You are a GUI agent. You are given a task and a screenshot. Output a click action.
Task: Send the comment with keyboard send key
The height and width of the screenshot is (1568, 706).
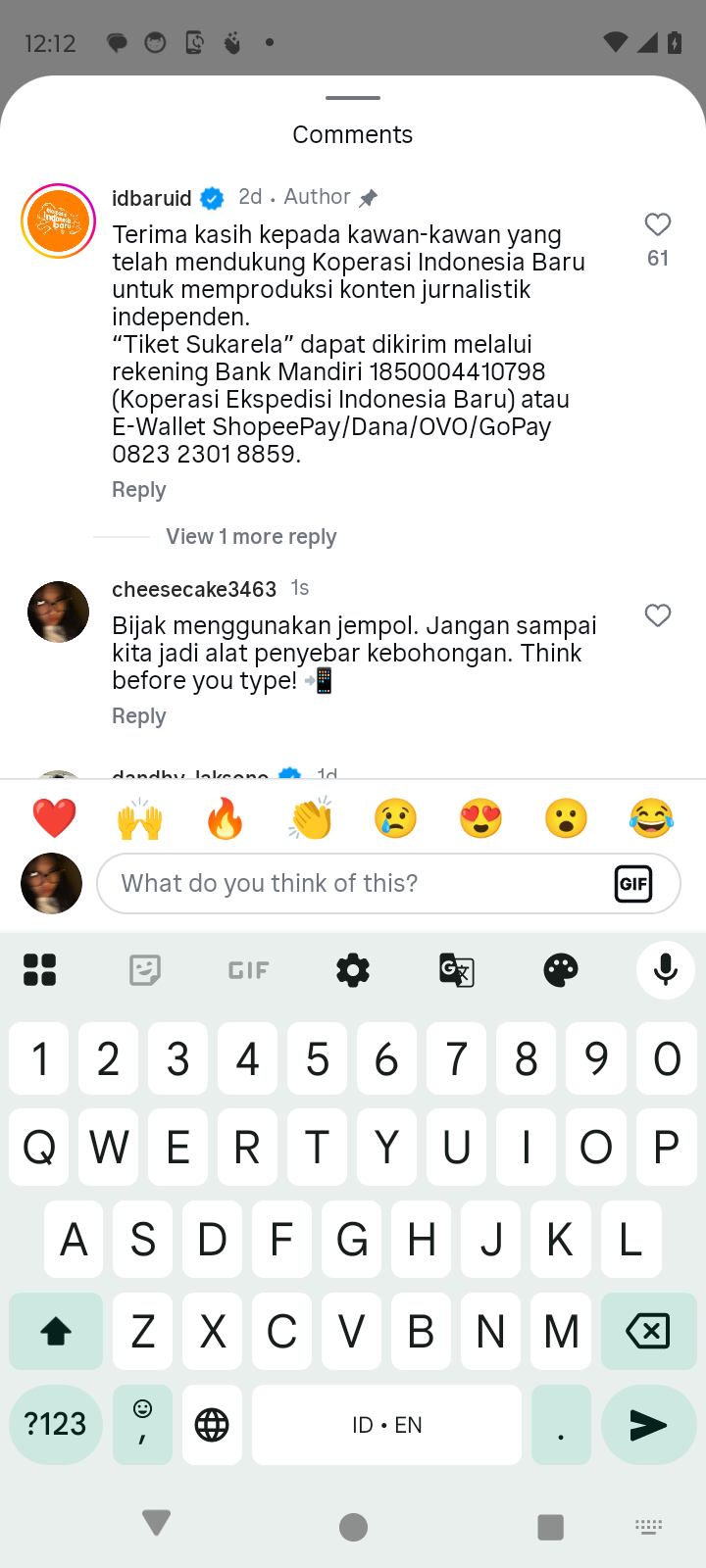point(646,1425)
